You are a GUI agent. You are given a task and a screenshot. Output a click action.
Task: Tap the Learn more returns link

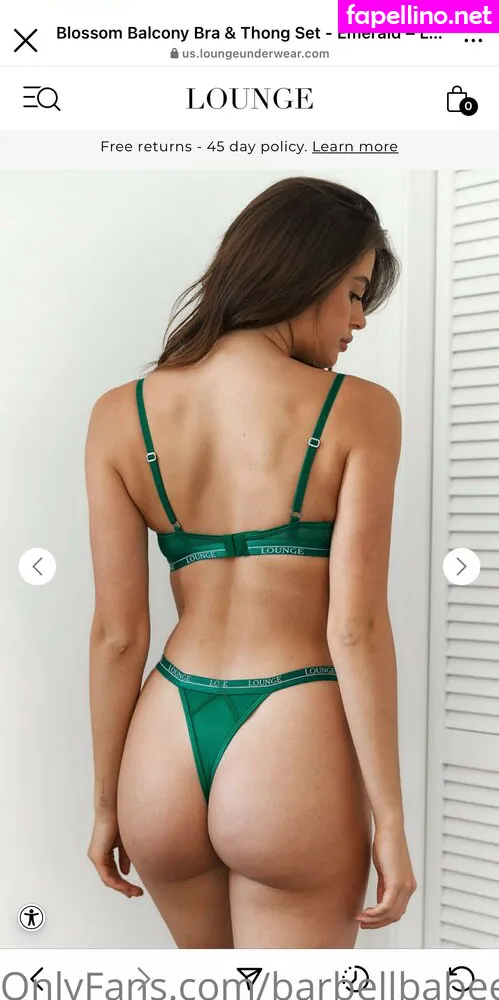pyautogui.click(x=355, y=147)
